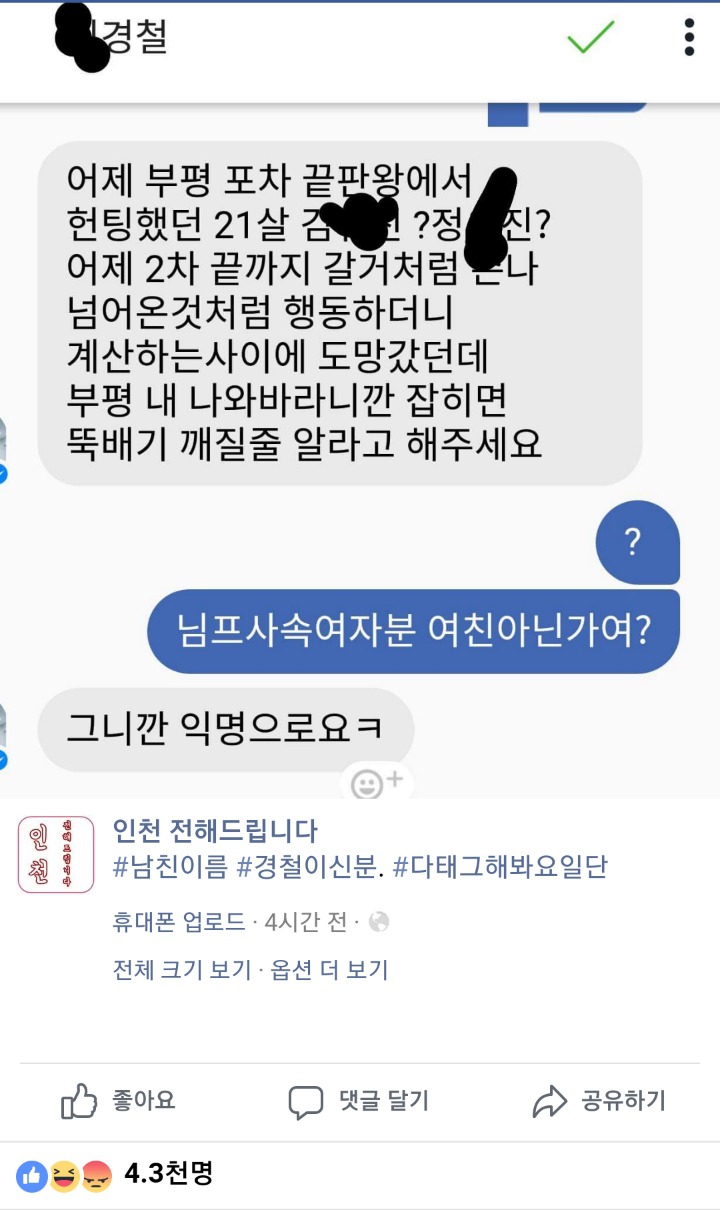720x1210 pixels.
Task: Share the post with 공유하기
Action: [599, 1101]
